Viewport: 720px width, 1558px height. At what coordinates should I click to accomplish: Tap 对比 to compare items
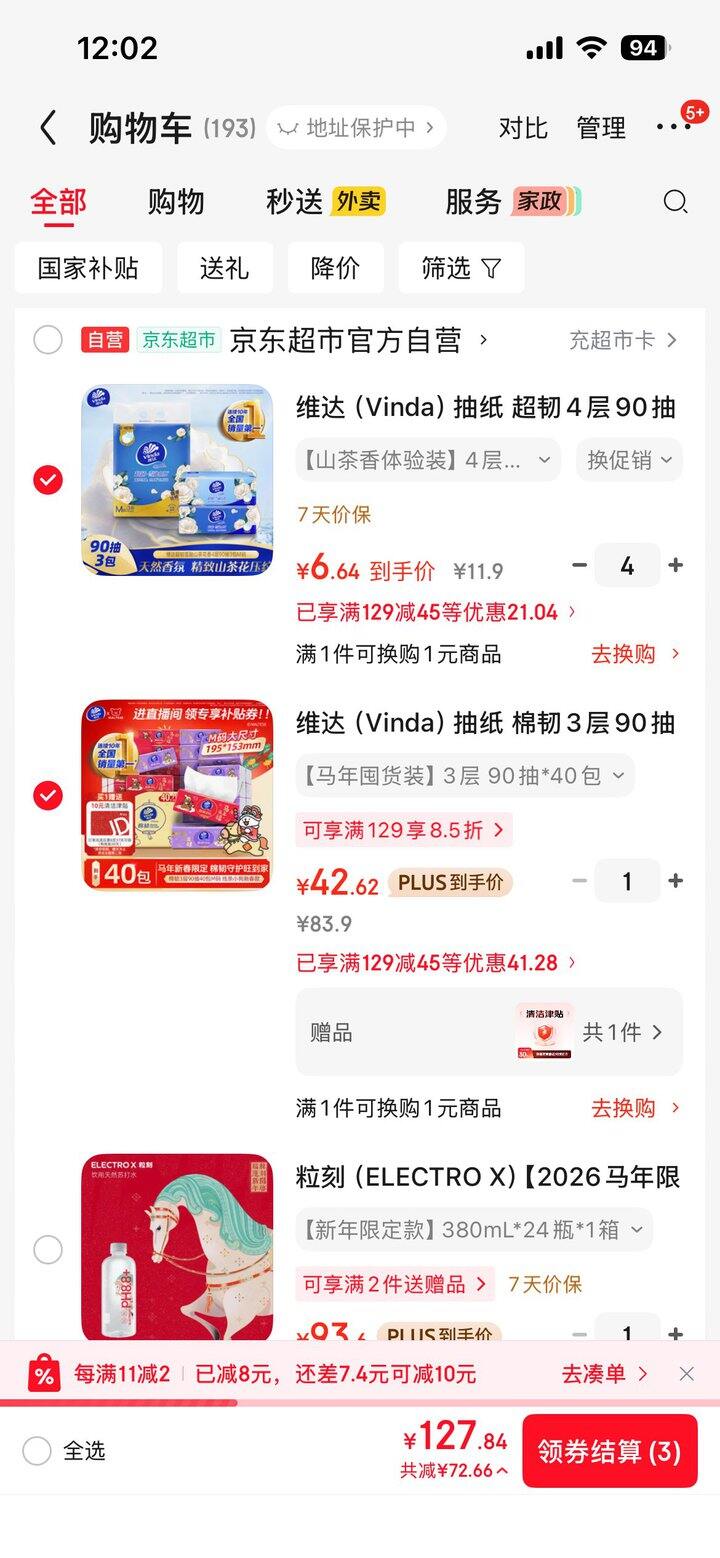523,128
